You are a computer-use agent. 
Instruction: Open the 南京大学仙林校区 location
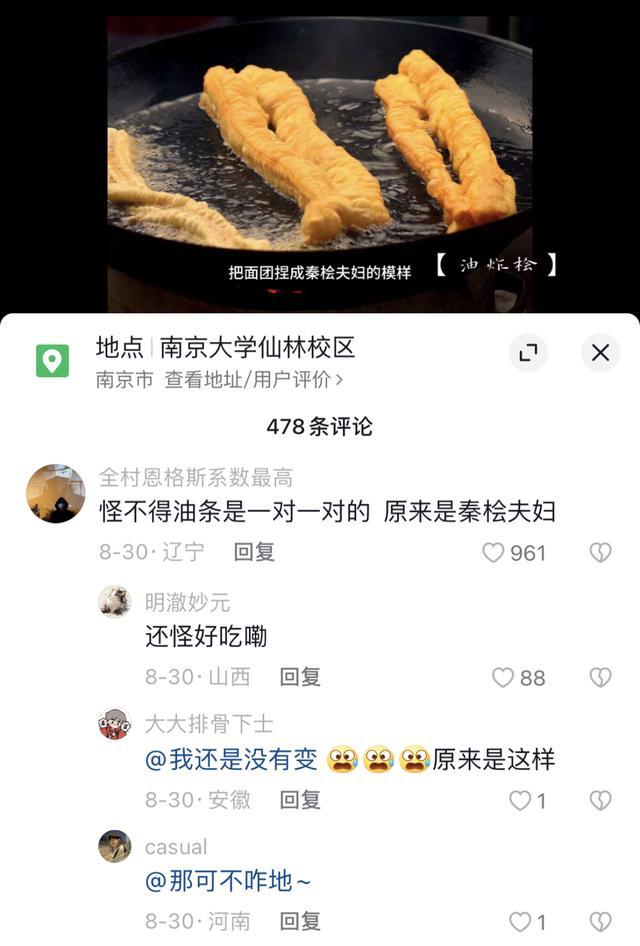257,348
